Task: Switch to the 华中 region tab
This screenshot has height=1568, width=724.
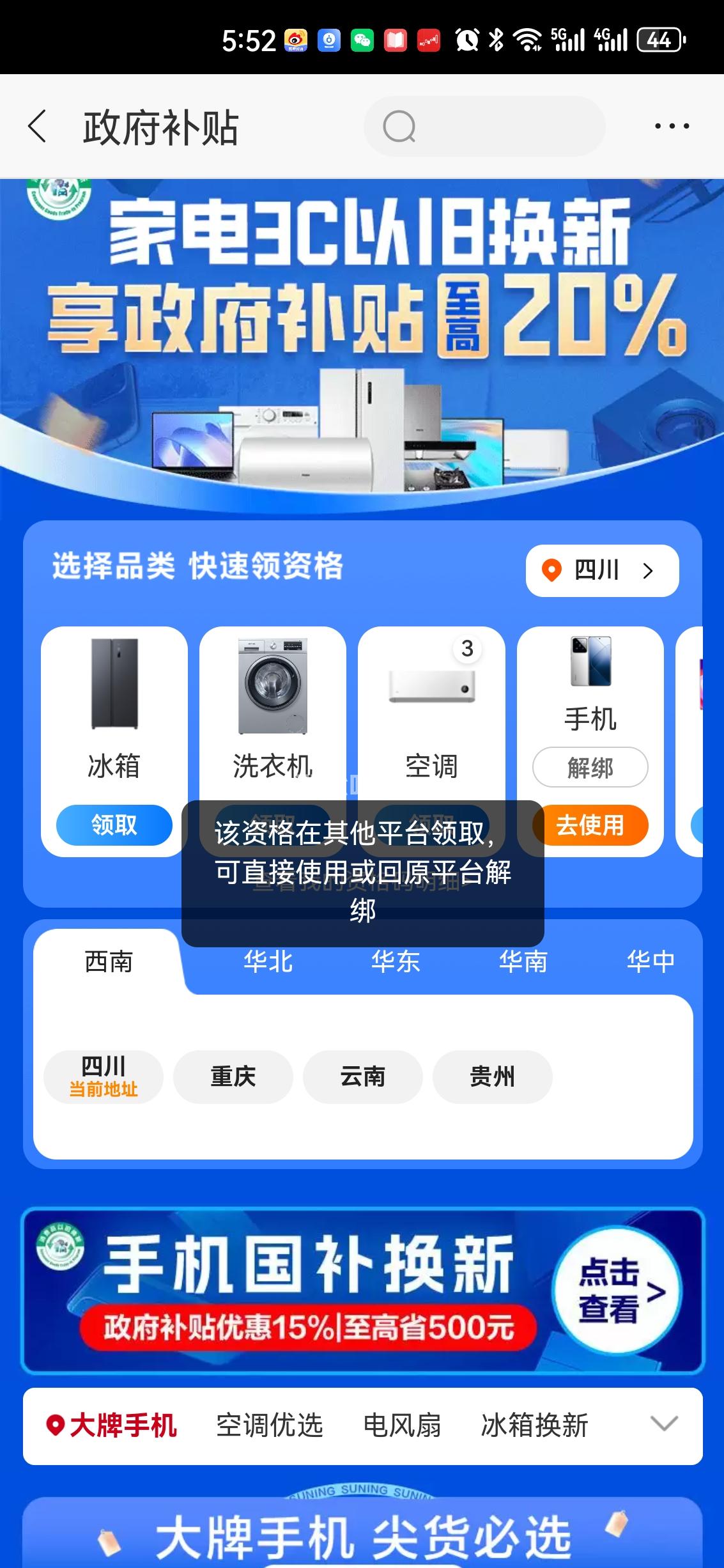Action: tap(650, 961)
